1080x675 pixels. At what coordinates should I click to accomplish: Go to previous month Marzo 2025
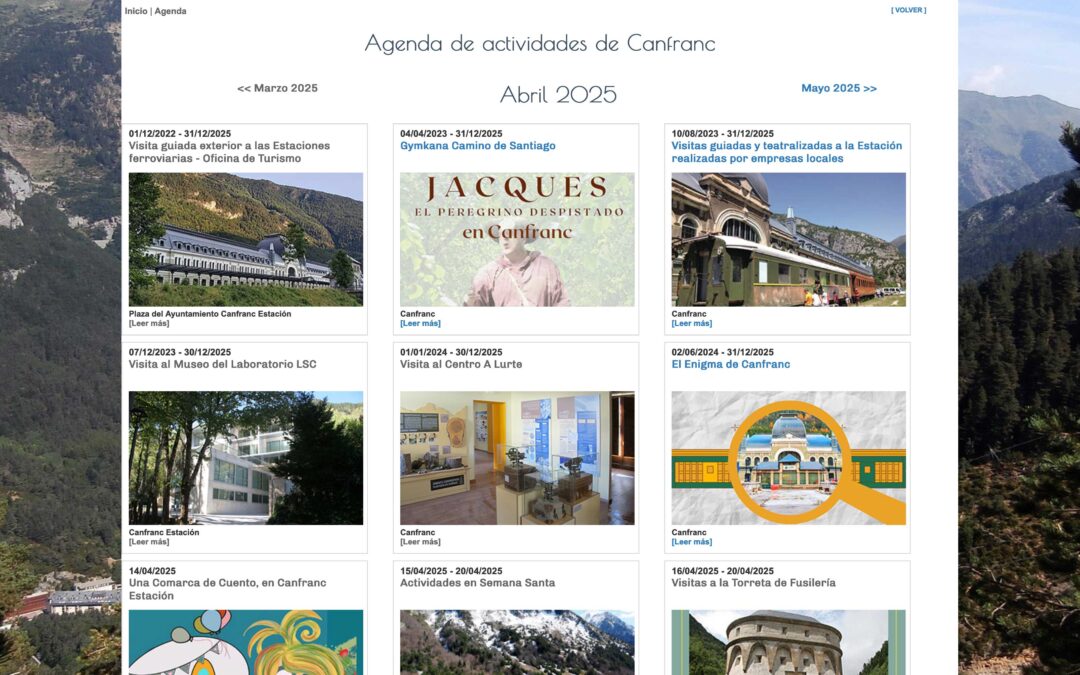click(x=277, y=88)
